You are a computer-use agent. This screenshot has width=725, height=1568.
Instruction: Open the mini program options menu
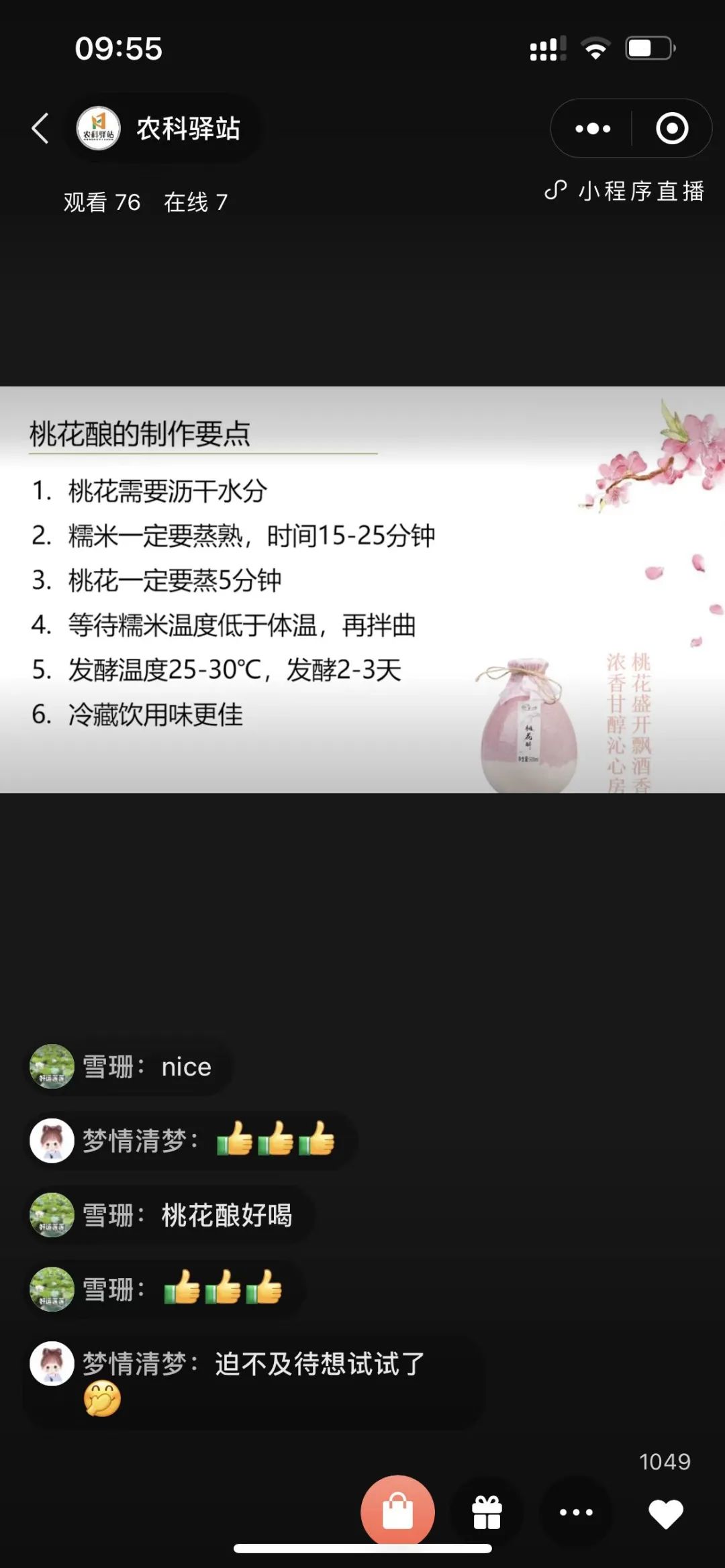[593, 128]
